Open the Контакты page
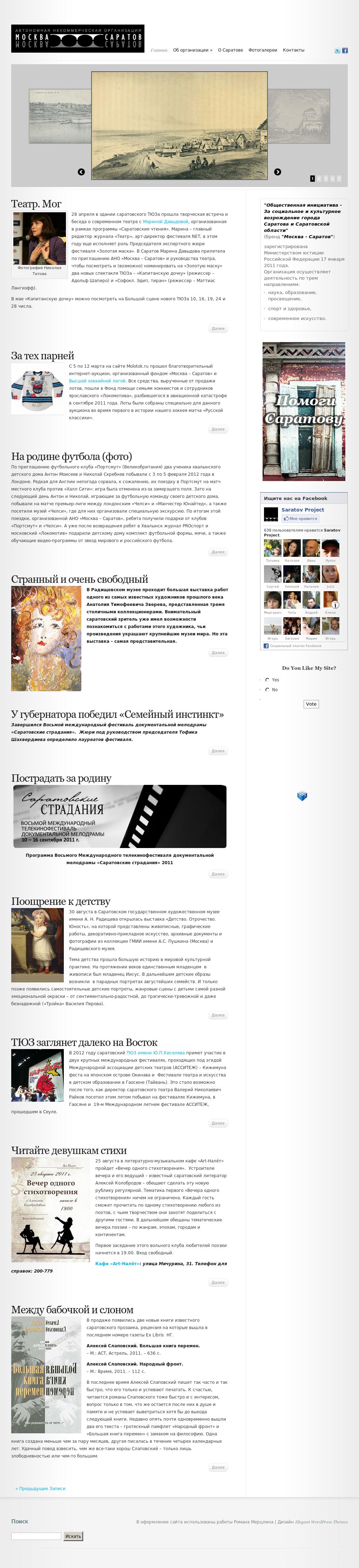This screenshot has height=1568, width=359. pos(293,50)
